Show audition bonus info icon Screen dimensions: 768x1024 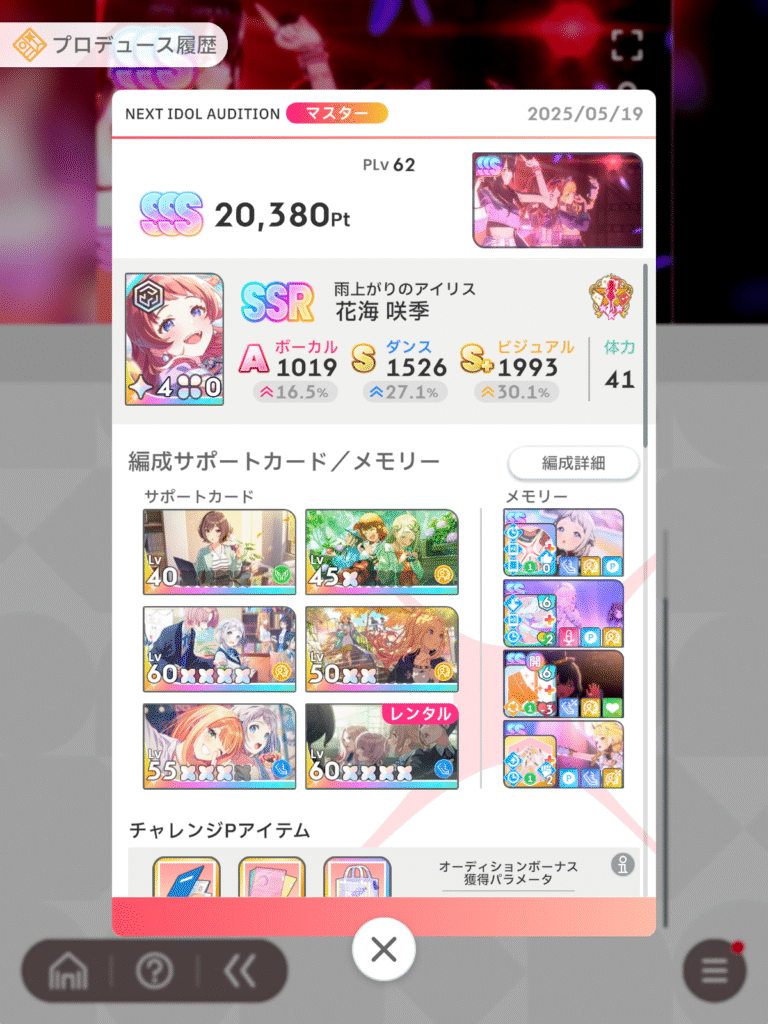[x=624, y=867]
